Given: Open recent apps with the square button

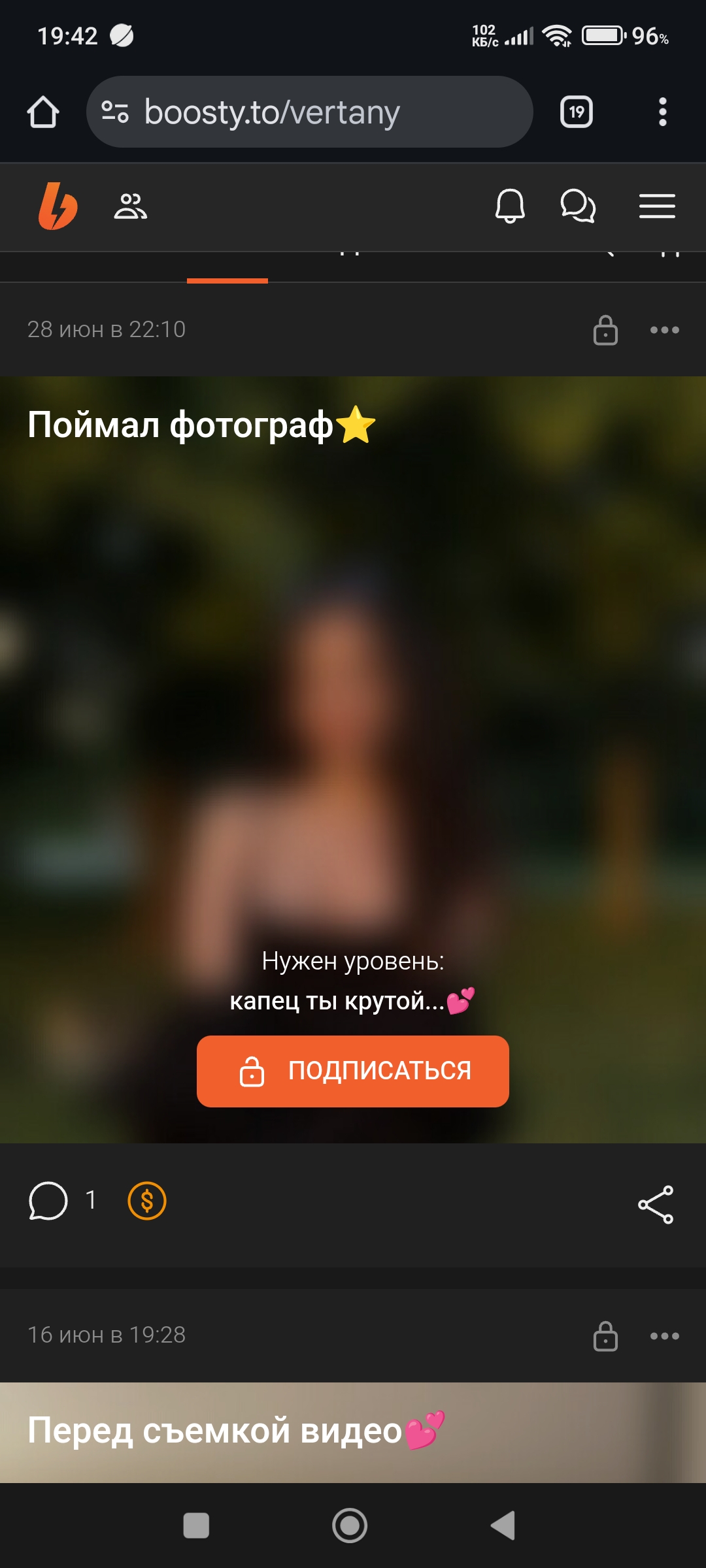Looking at the screenshot, I should click(x=196, y=1526).
